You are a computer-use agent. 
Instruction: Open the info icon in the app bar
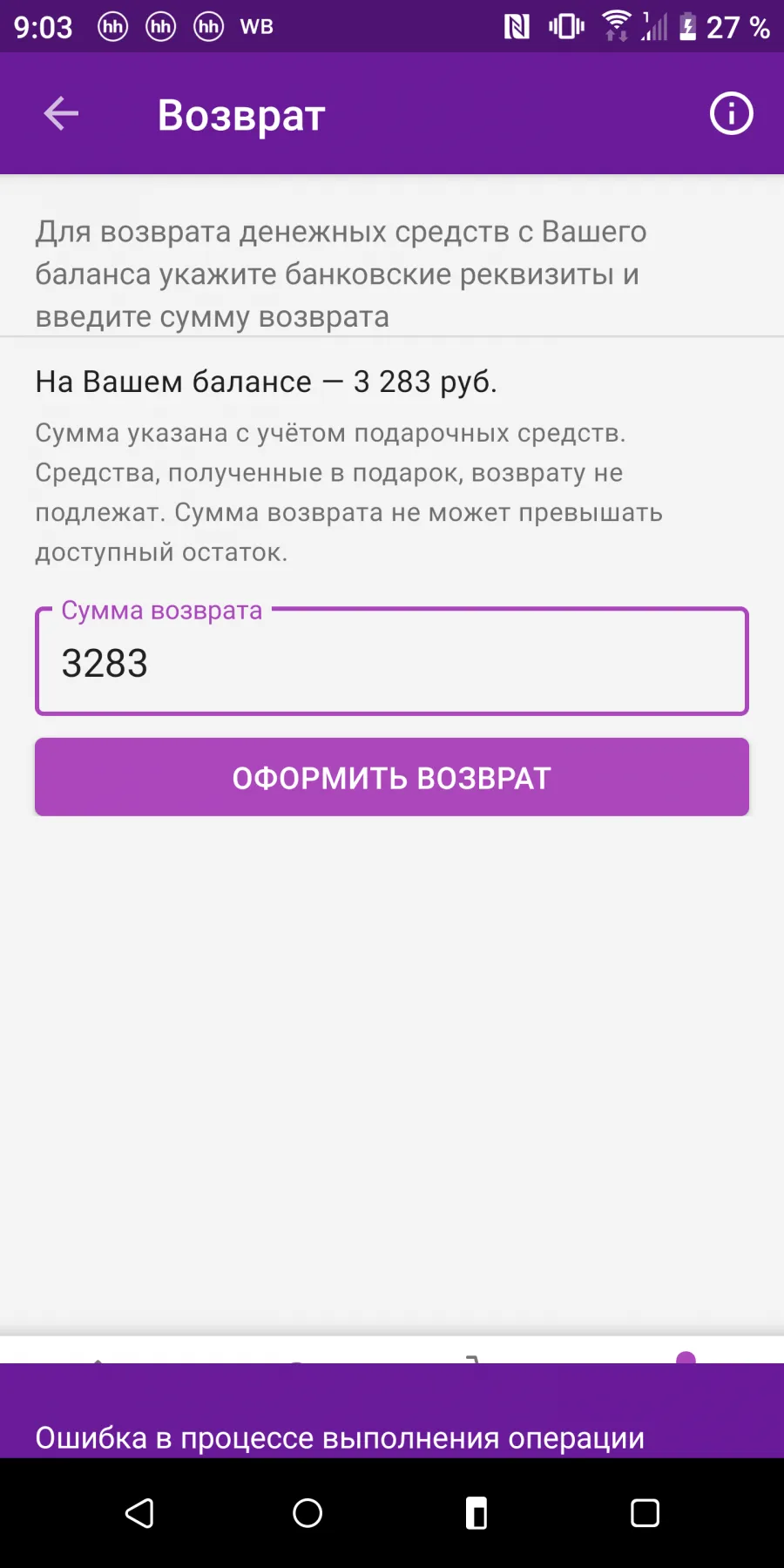(x=731, y=113)
